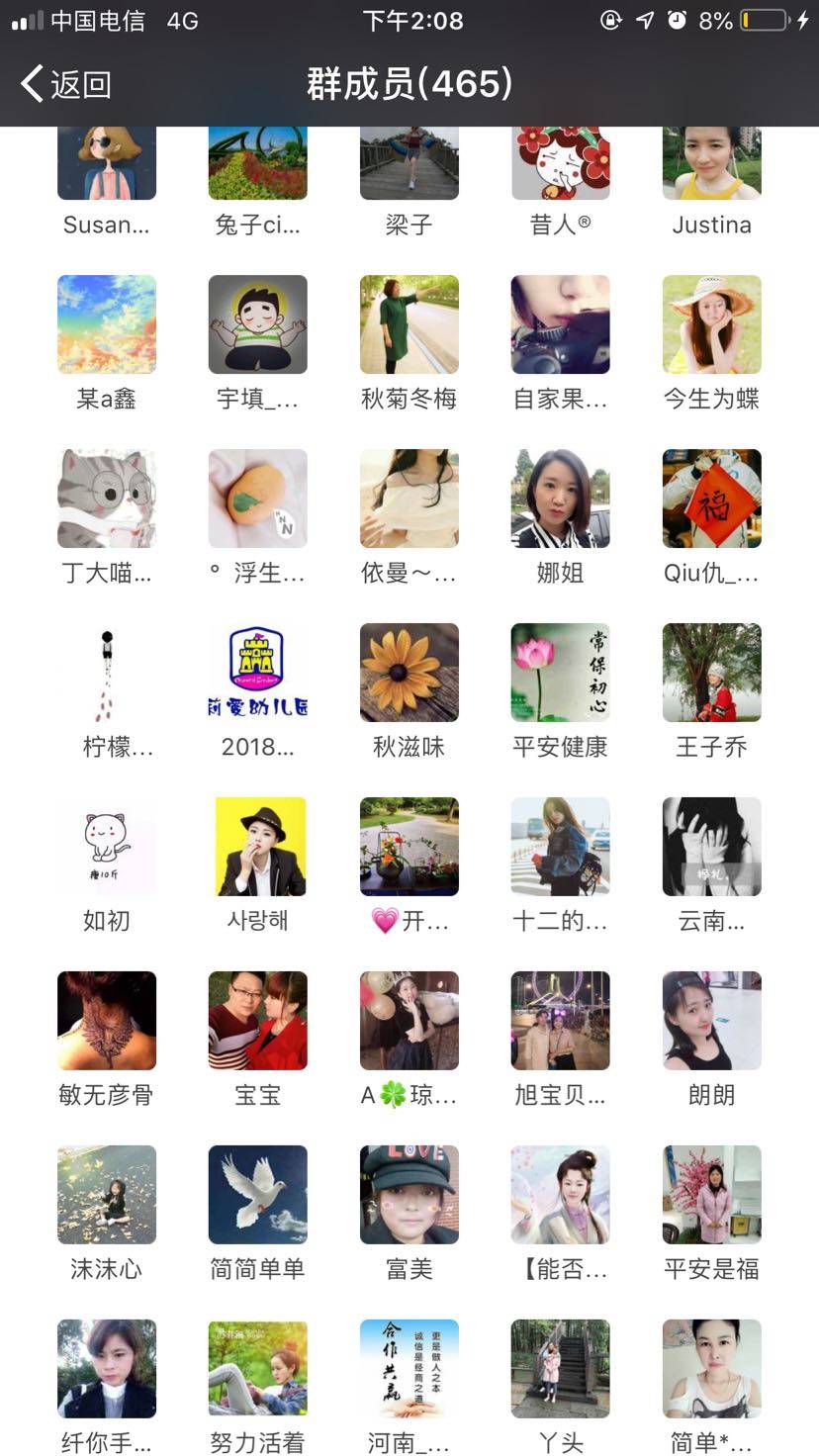
Task: View member 平安健康
Action: tap(560, 673)
